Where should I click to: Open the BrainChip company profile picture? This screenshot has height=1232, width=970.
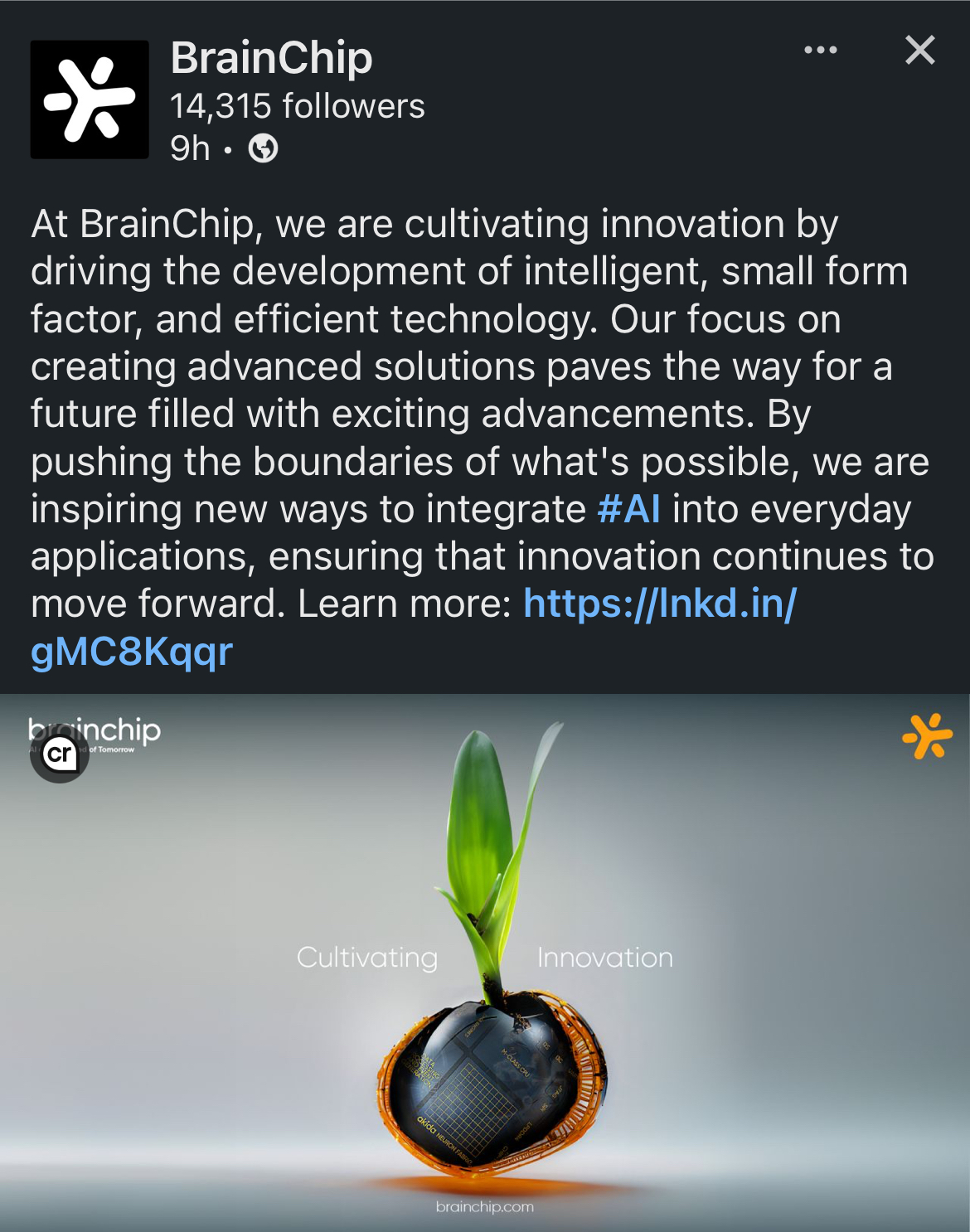90,99
